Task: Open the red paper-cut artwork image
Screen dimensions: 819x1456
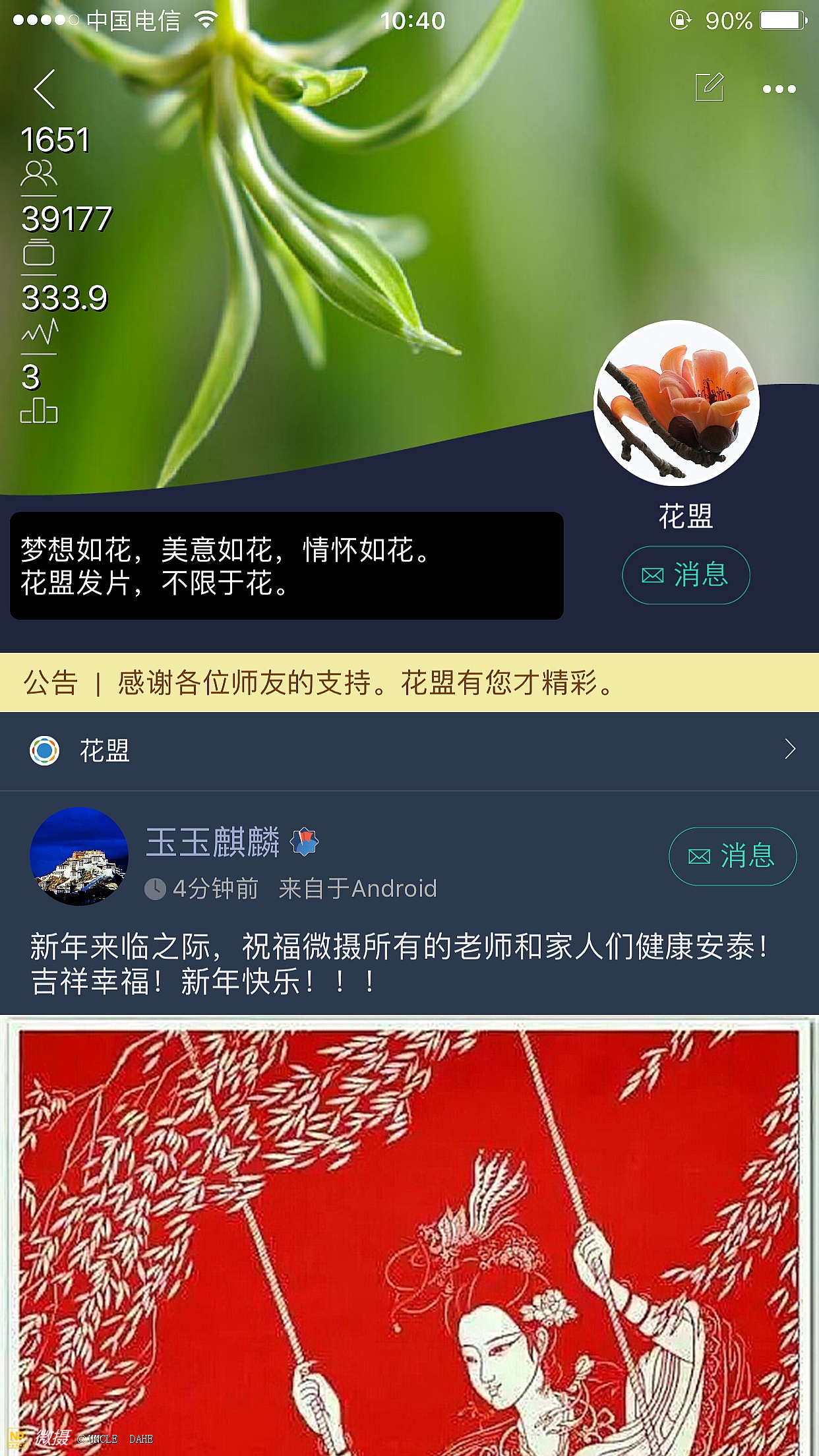Action: [409, 1233]
